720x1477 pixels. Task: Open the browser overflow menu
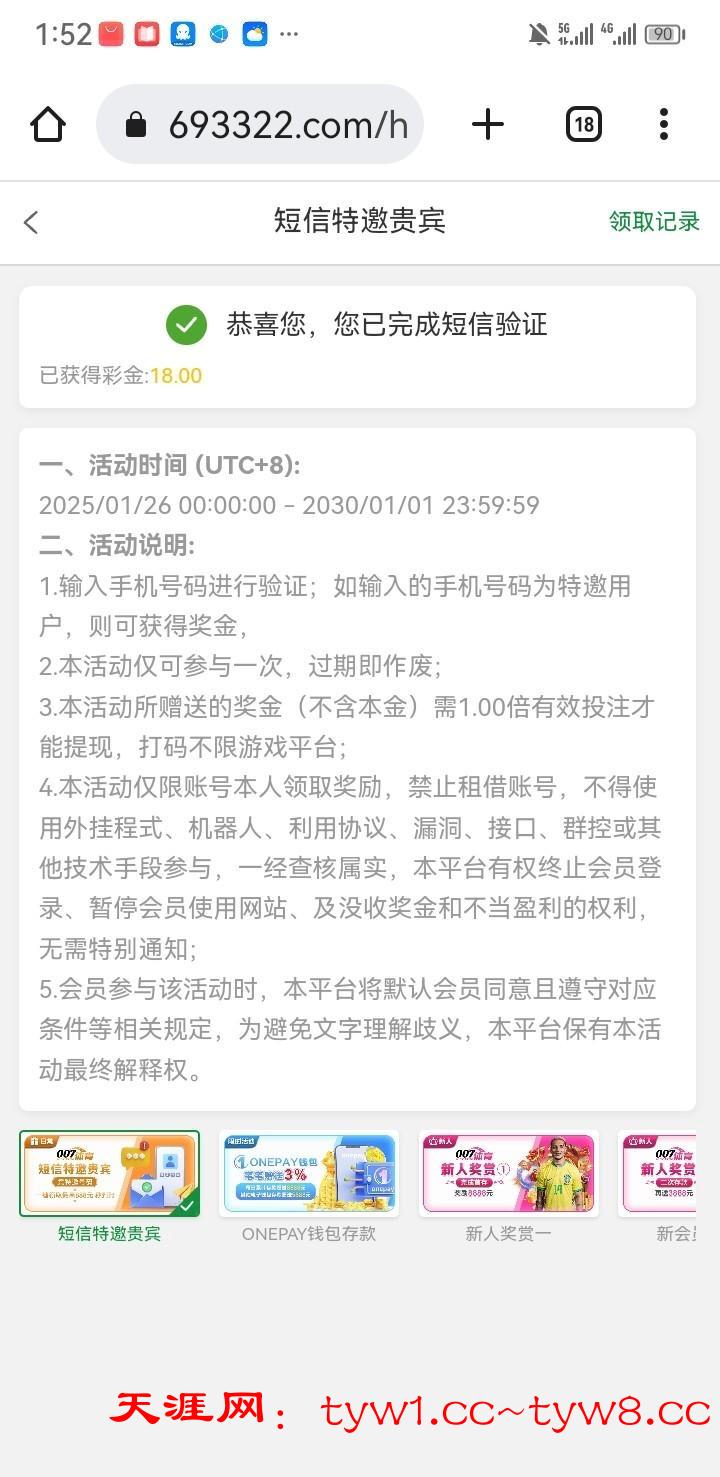click(x=663, y=125)
